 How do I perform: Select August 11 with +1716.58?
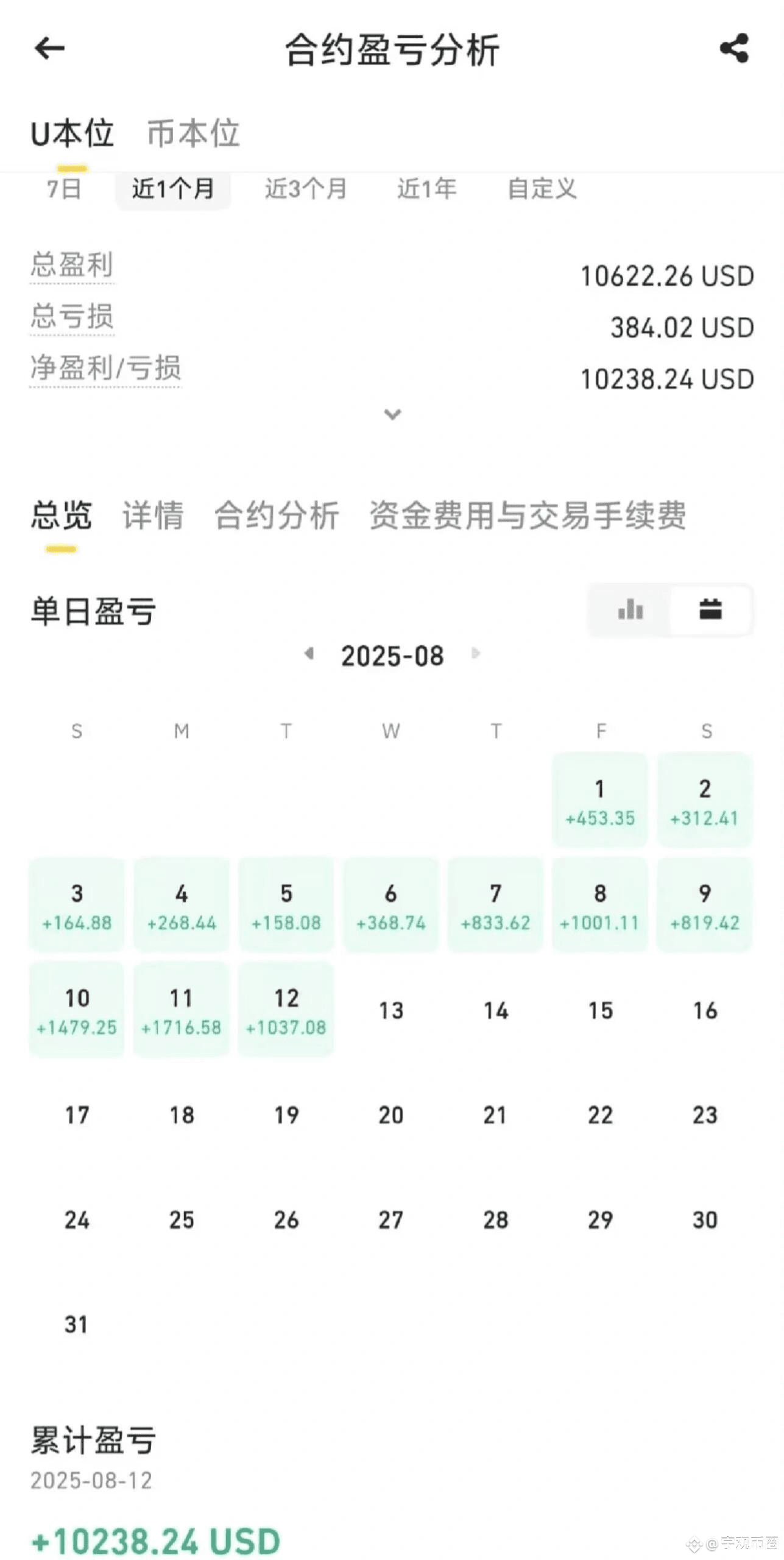click(182, 1010)
